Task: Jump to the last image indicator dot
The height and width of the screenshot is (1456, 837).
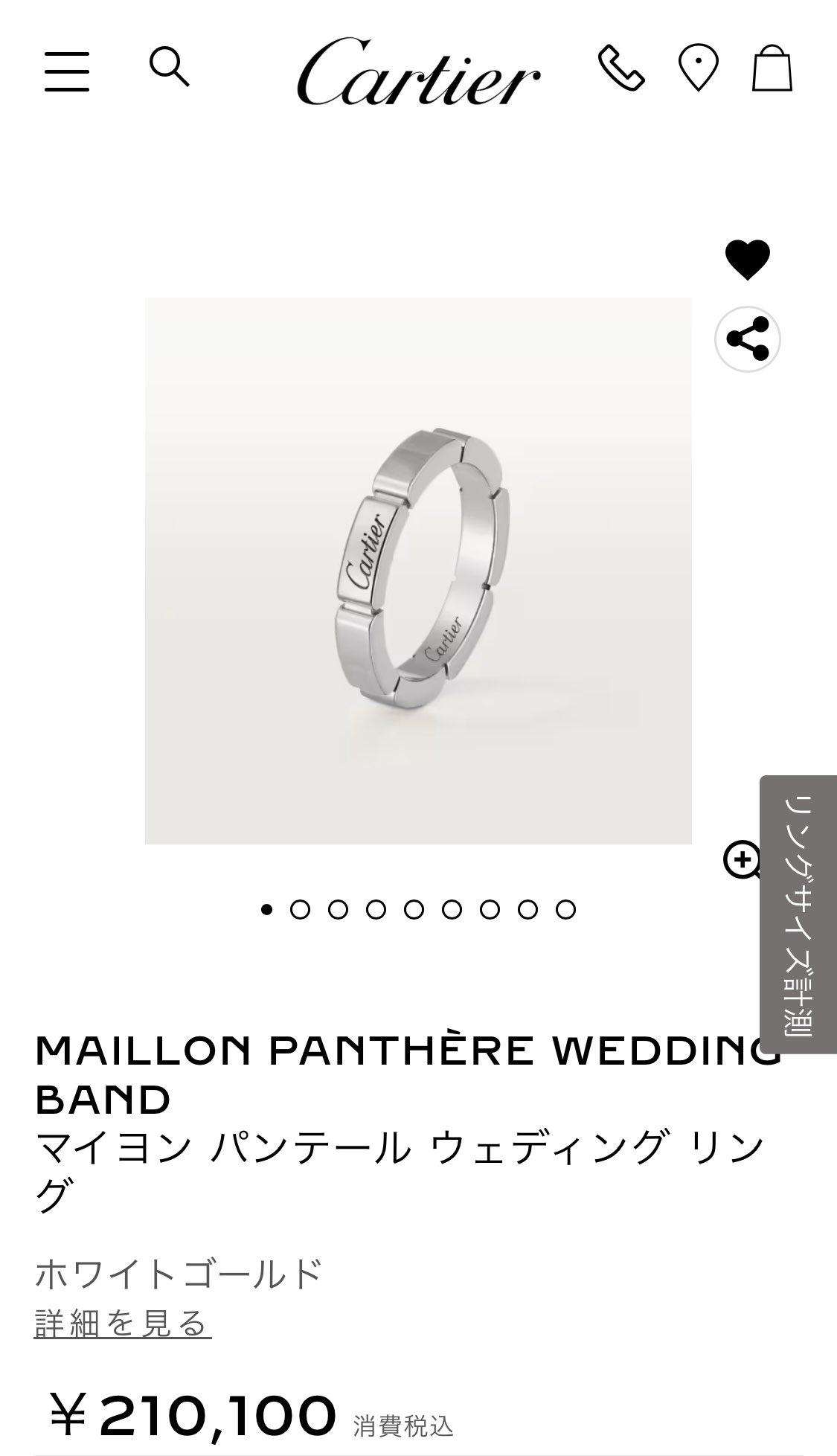Action: click(566, 909)
